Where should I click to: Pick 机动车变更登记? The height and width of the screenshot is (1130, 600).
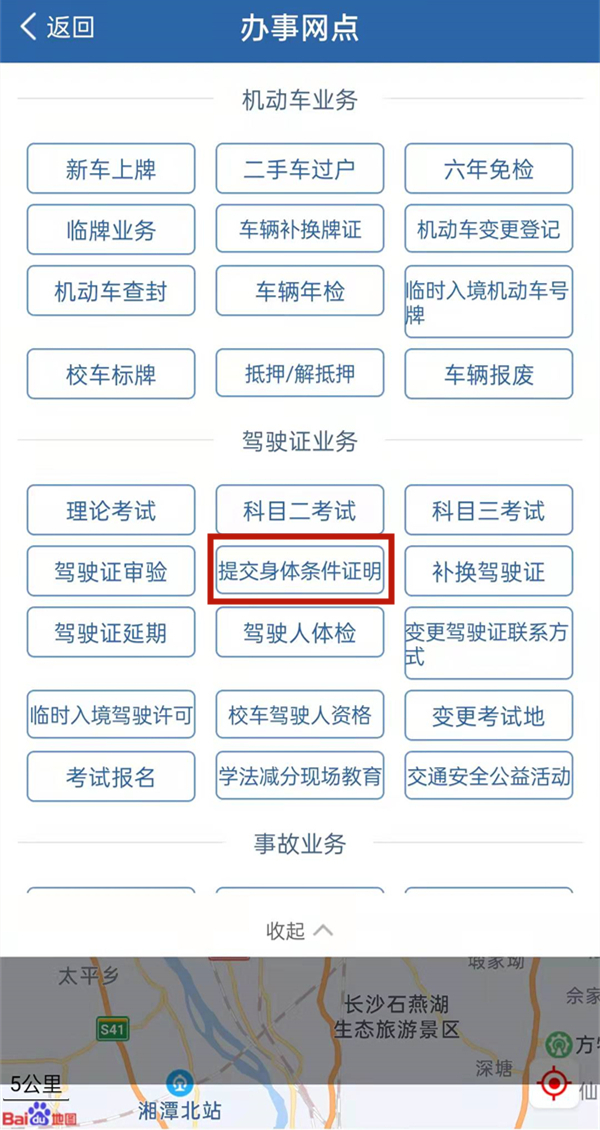[x=488, y=231]
